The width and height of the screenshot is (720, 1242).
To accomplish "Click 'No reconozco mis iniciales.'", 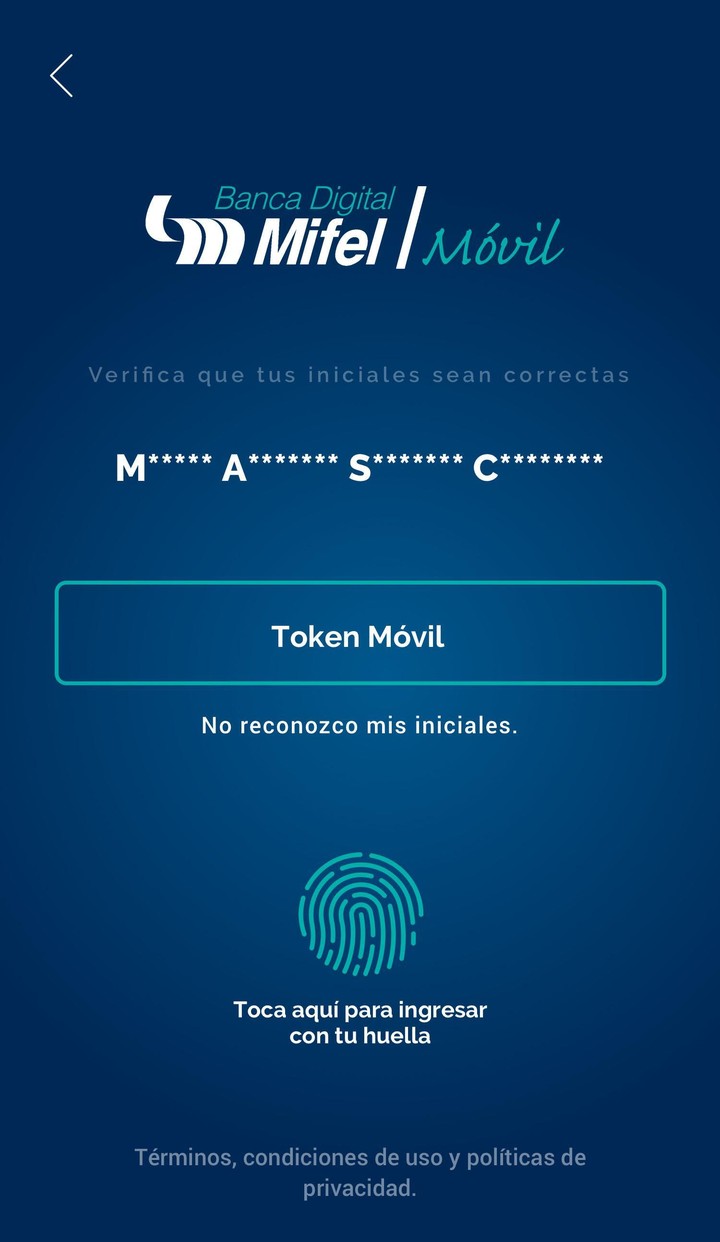I will [360, 723].
